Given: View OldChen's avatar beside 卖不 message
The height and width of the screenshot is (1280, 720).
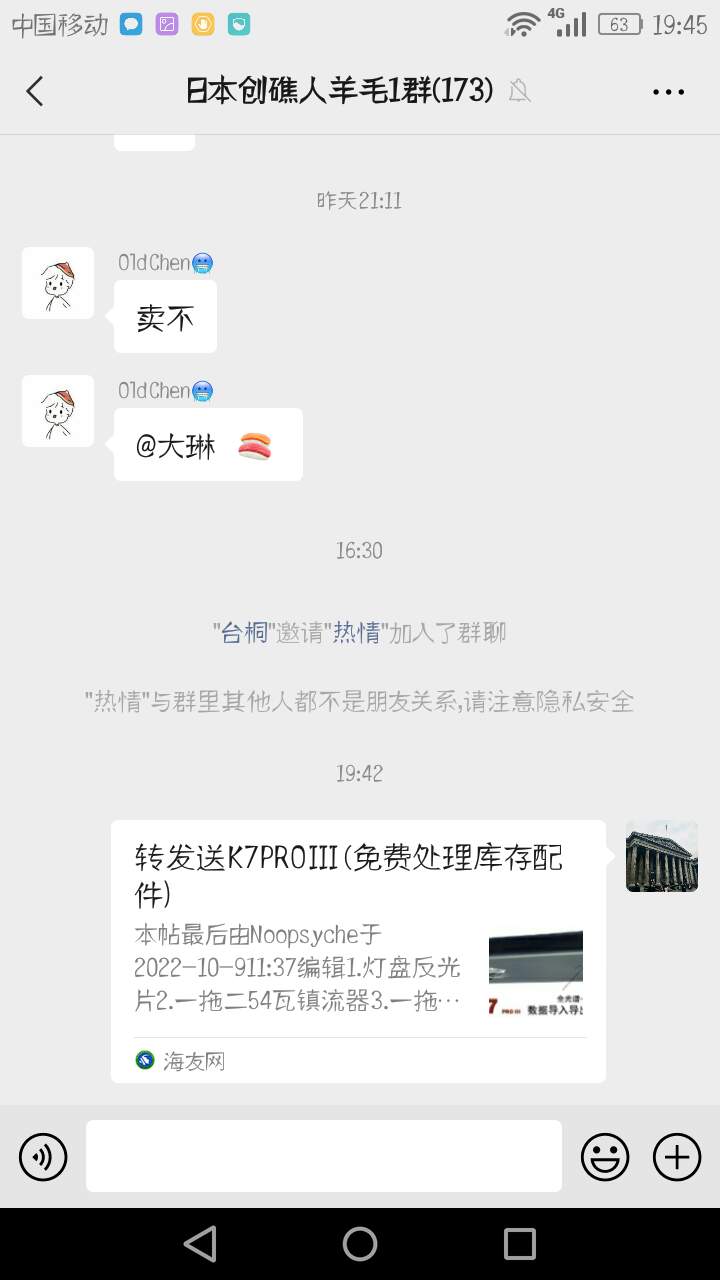Looking at the screenshot, I should [58, 283].
